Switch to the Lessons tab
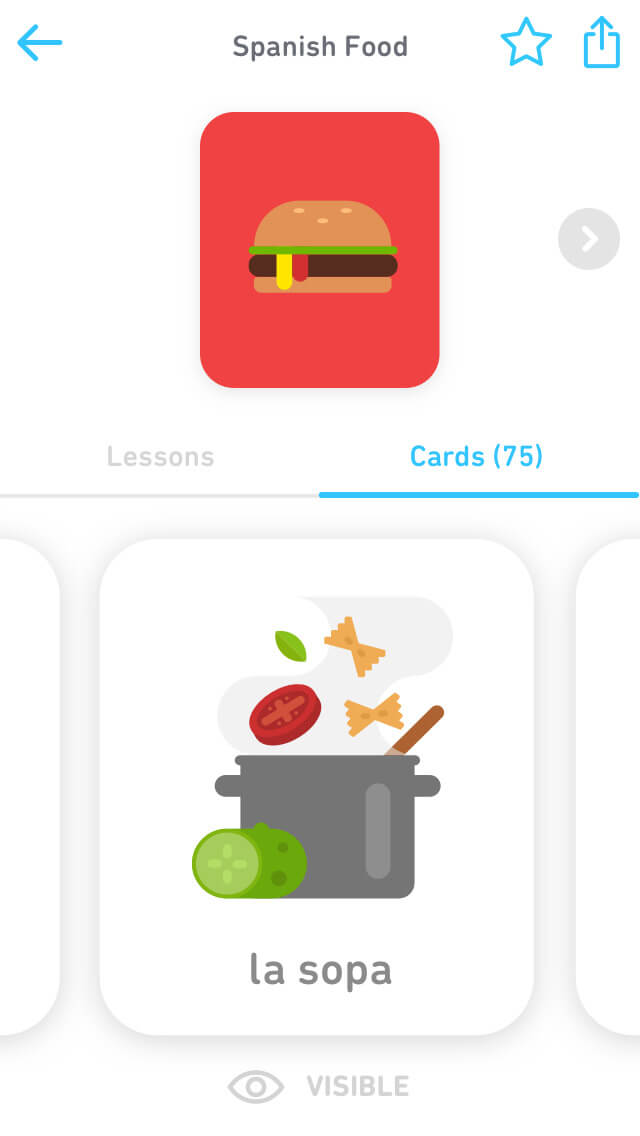Screen dimensions: 640x1136 tap(160, 456)
